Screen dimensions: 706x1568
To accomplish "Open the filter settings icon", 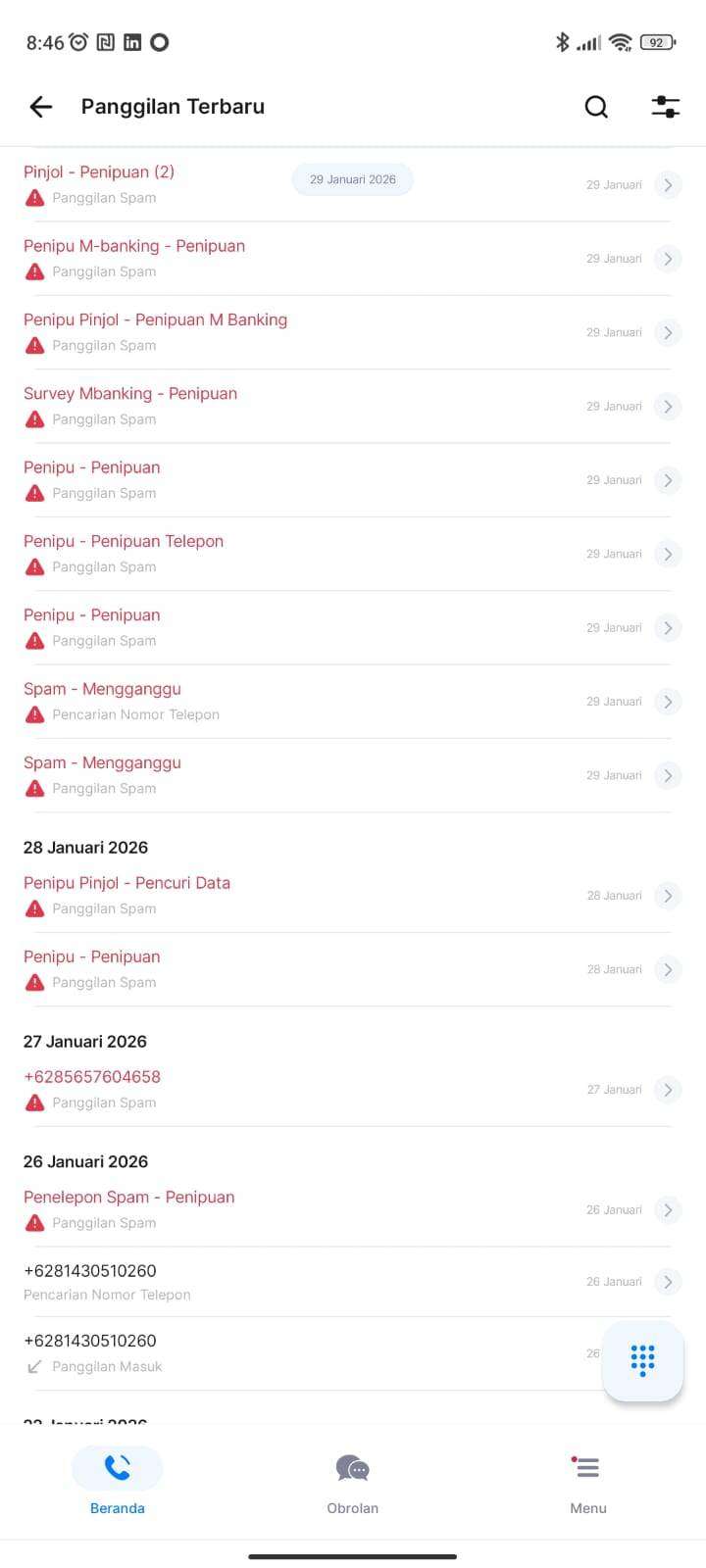I will pos(666,107).
